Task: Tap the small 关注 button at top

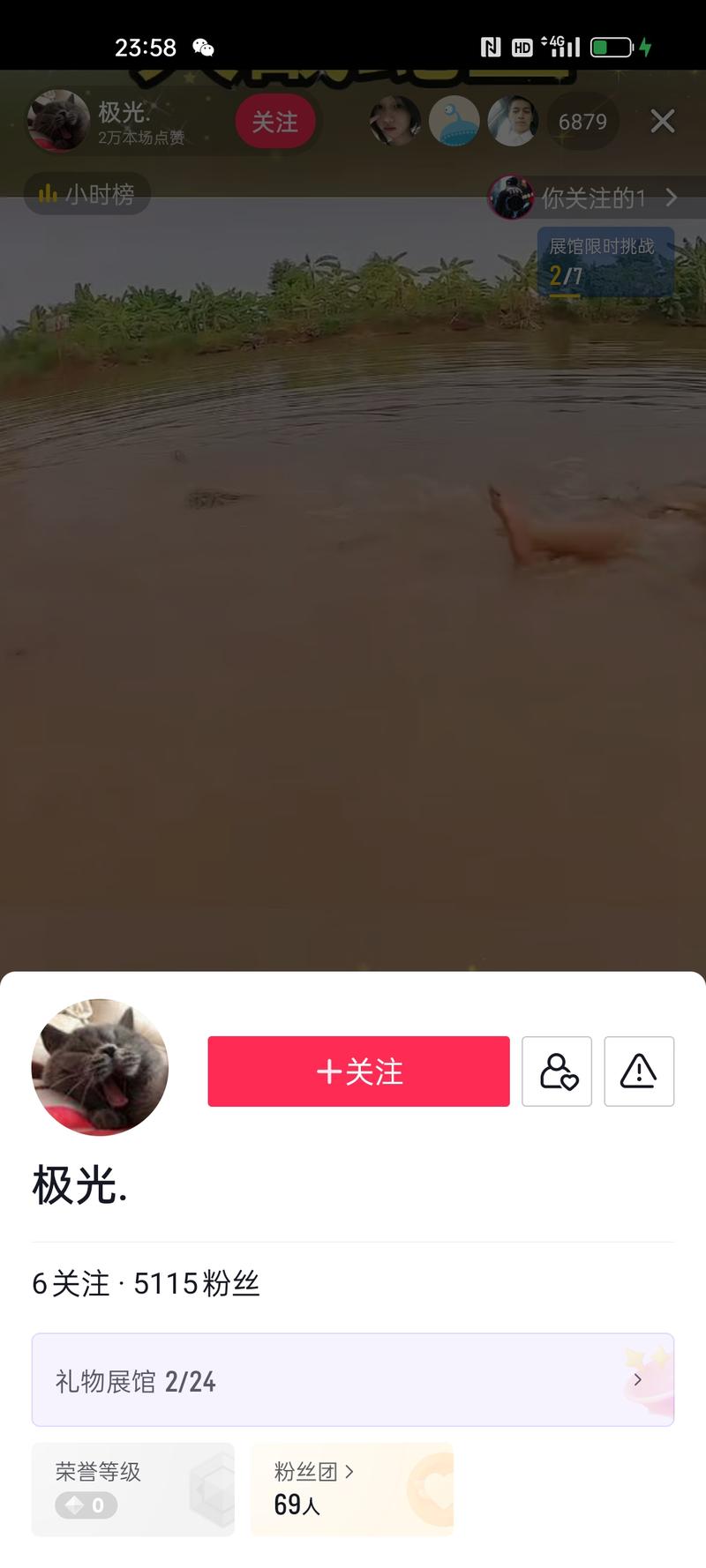Action: [x=274, y=122]
